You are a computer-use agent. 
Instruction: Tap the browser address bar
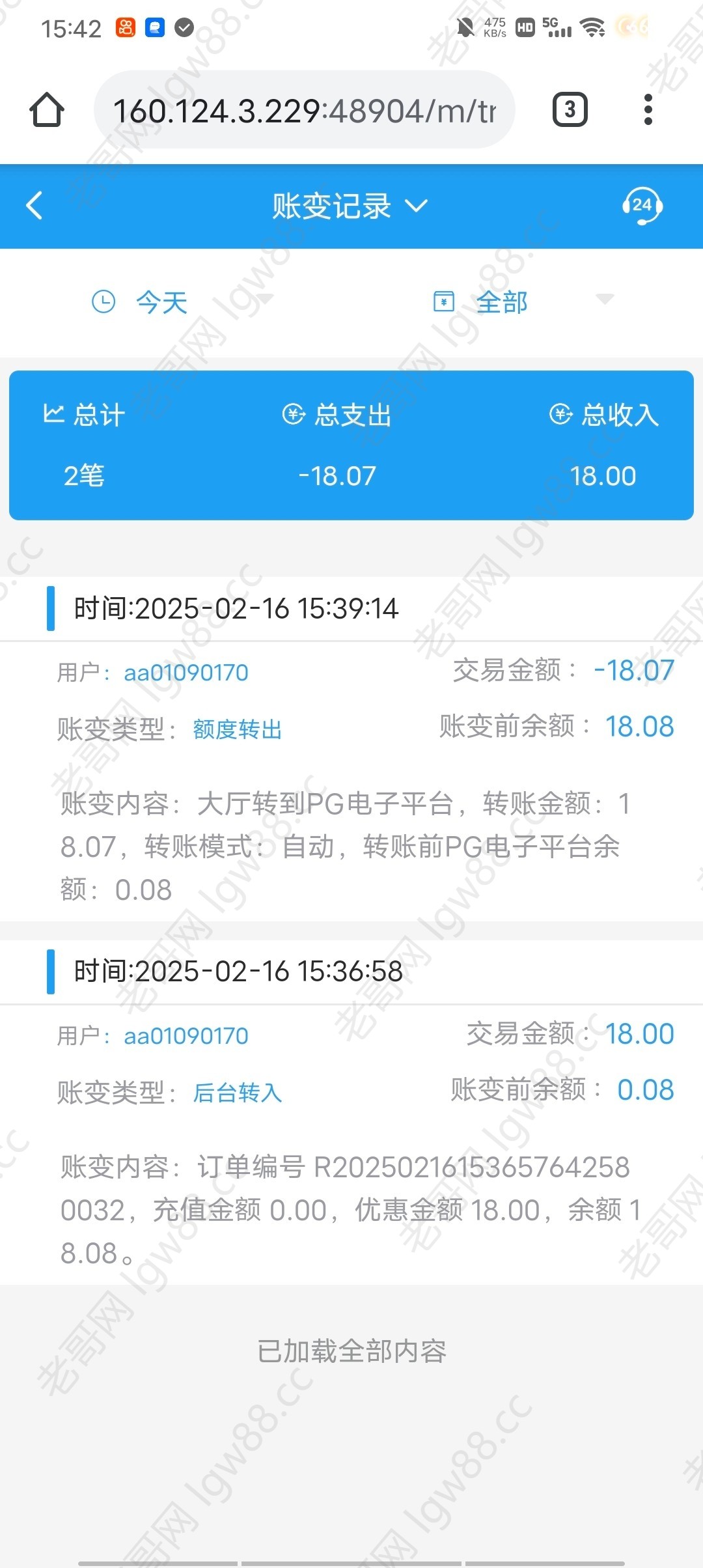tap(305, 110)
